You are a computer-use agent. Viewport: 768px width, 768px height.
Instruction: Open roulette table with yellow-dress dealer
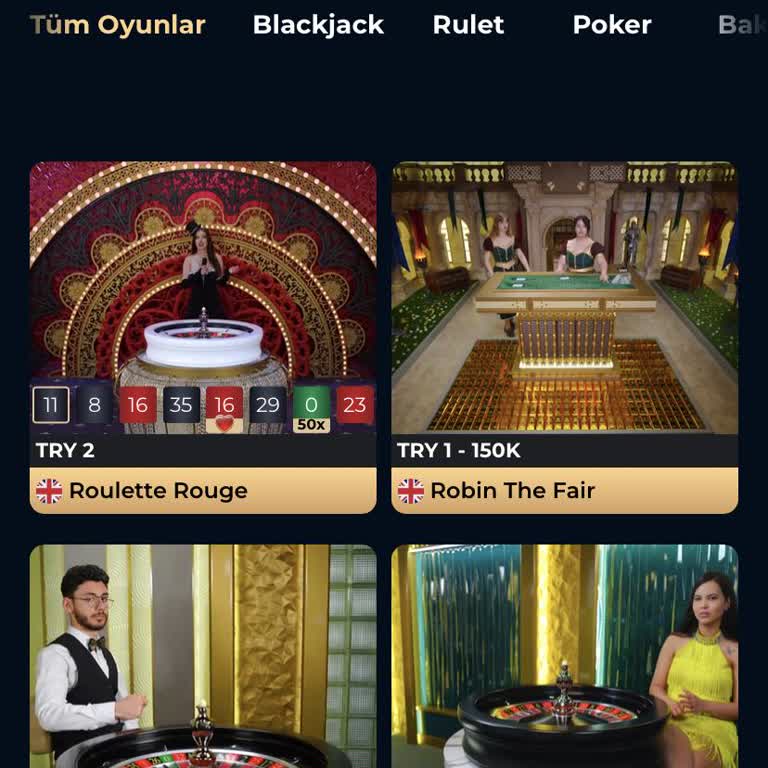tap(564, 655)
